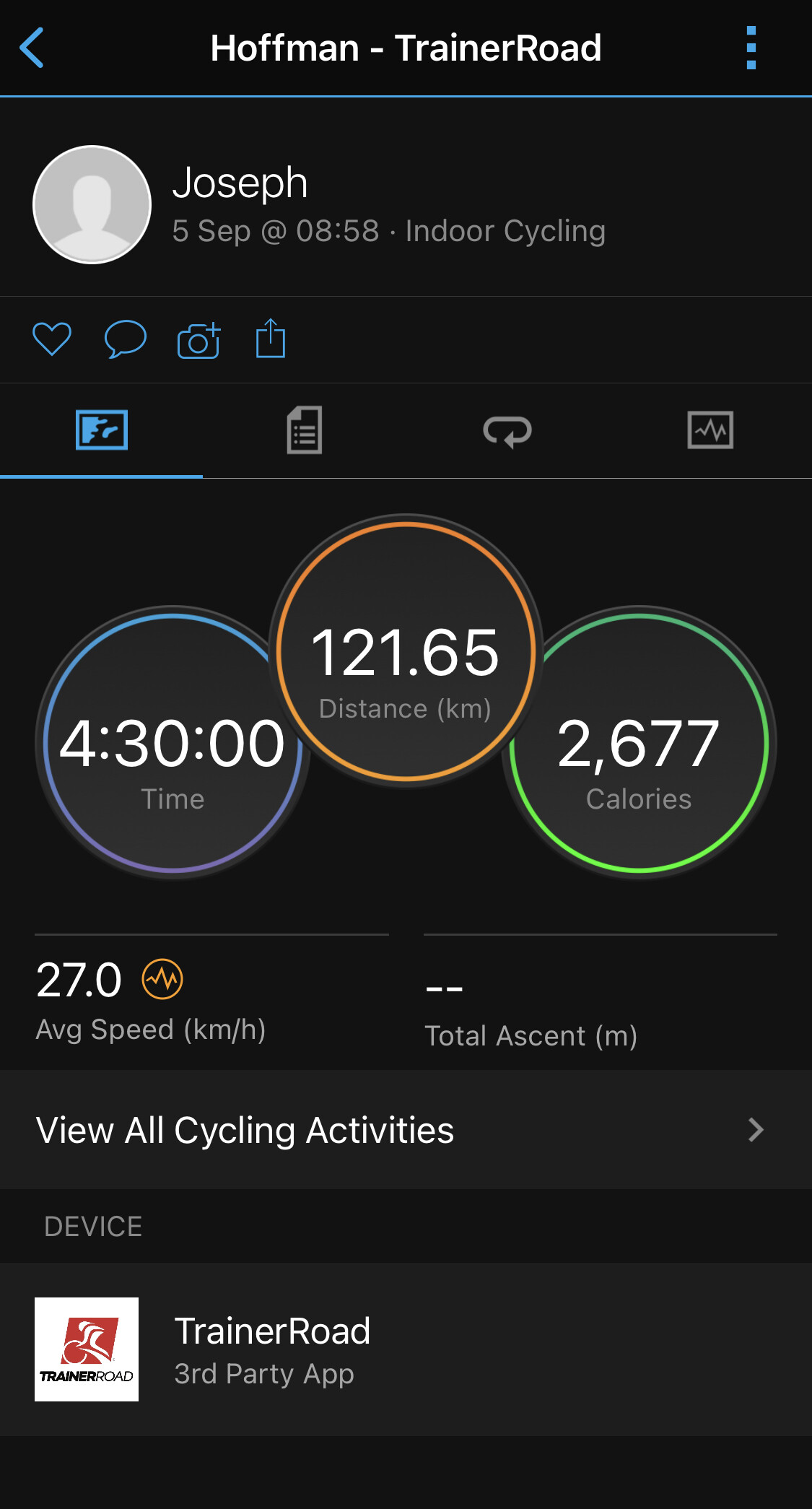812x1509 pixels.
Task: Open Joseph's profile picture
Action: 92,205
